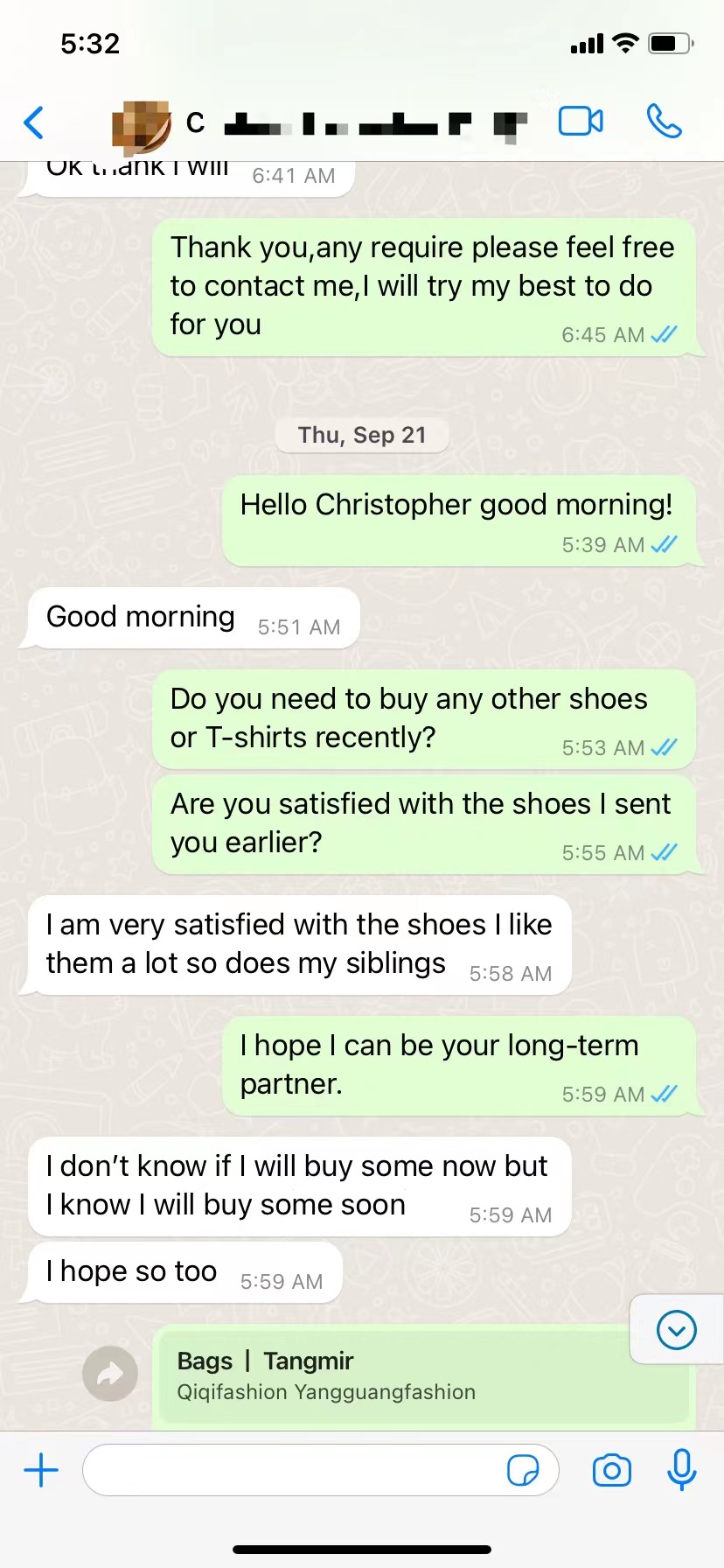724x1568 pixels.
Task: Open the sticker picker
Action: click(523, 1470)
